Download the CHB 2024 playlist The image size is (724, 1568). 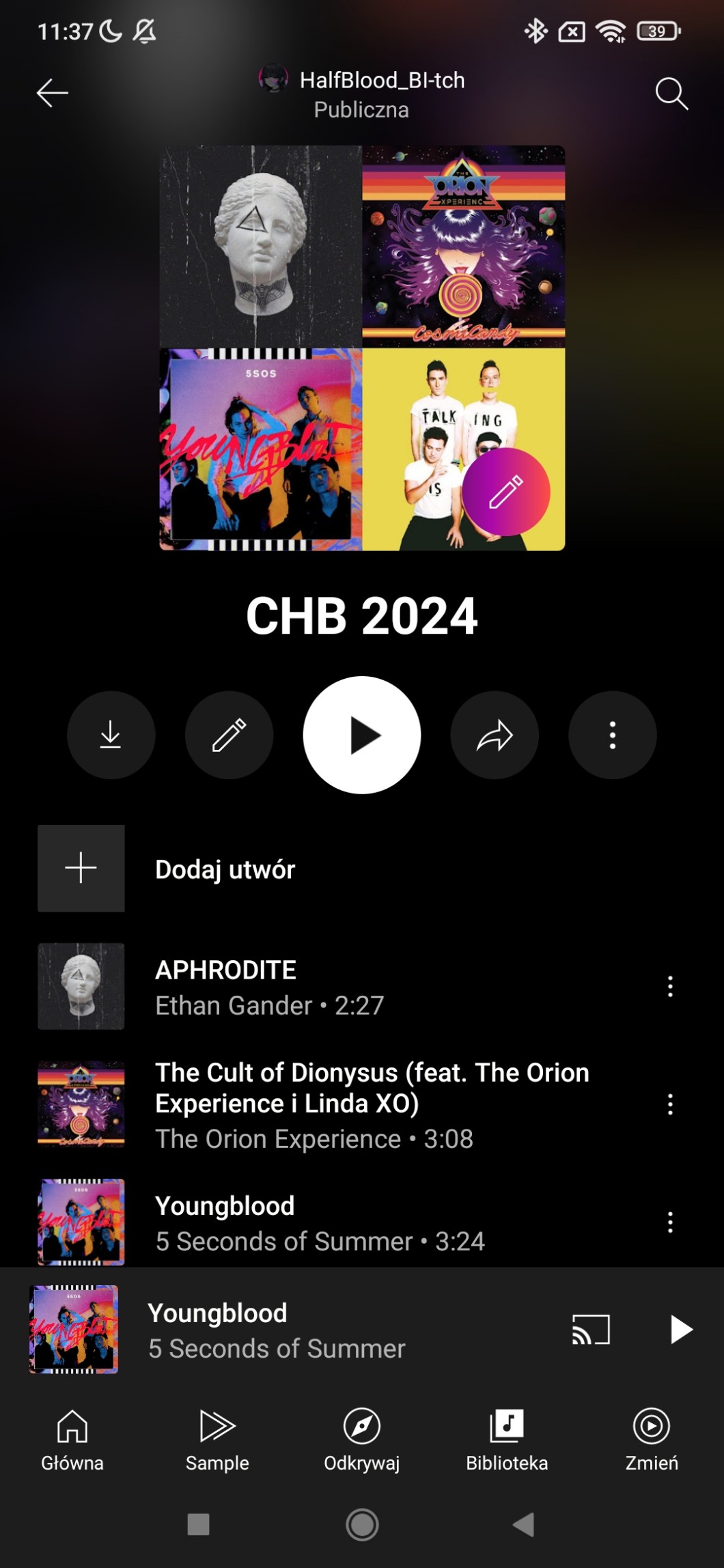pos(111,736)
